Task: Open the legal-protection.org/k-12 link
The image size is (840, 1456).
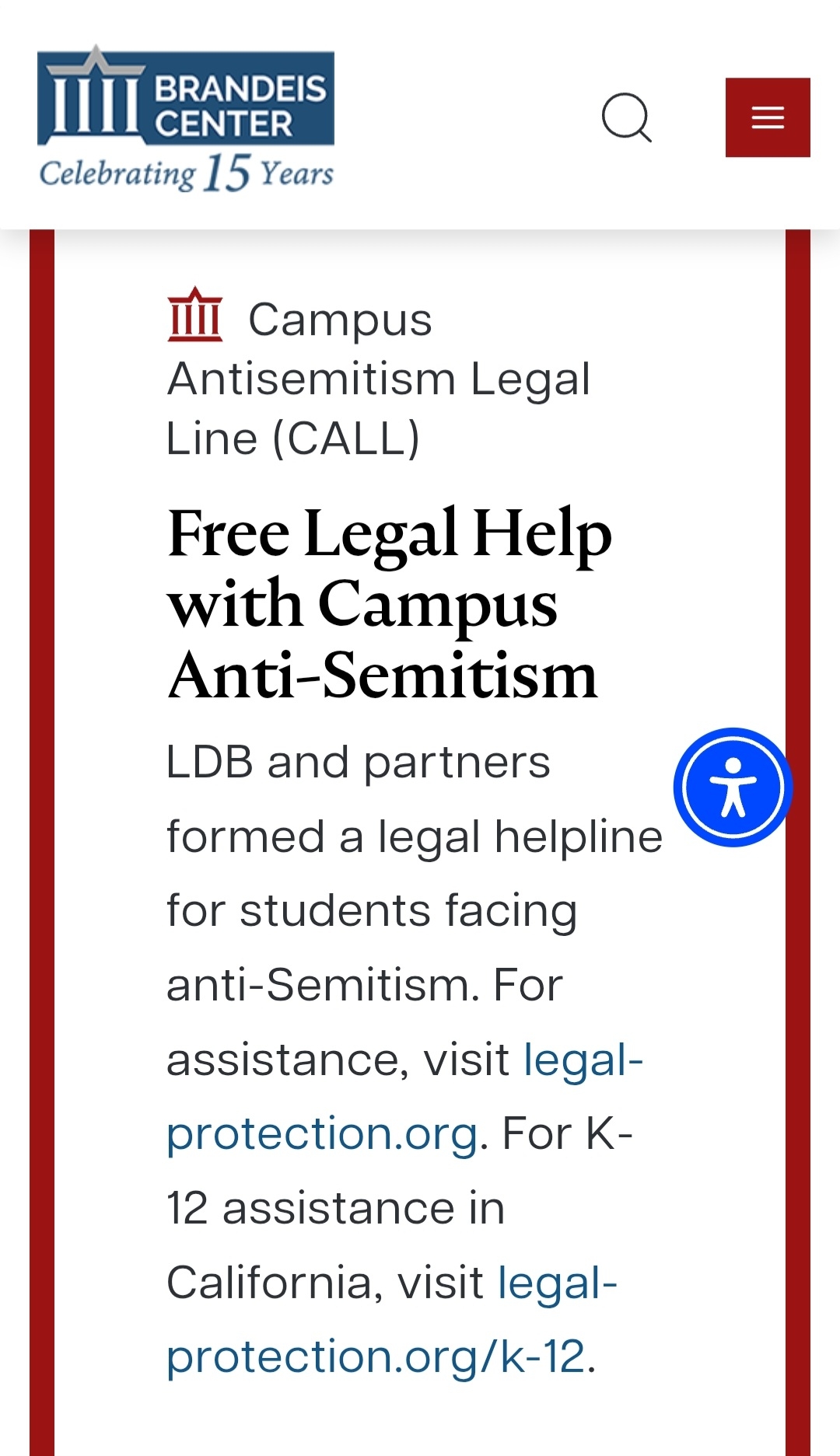Action: coord(376,1356)
